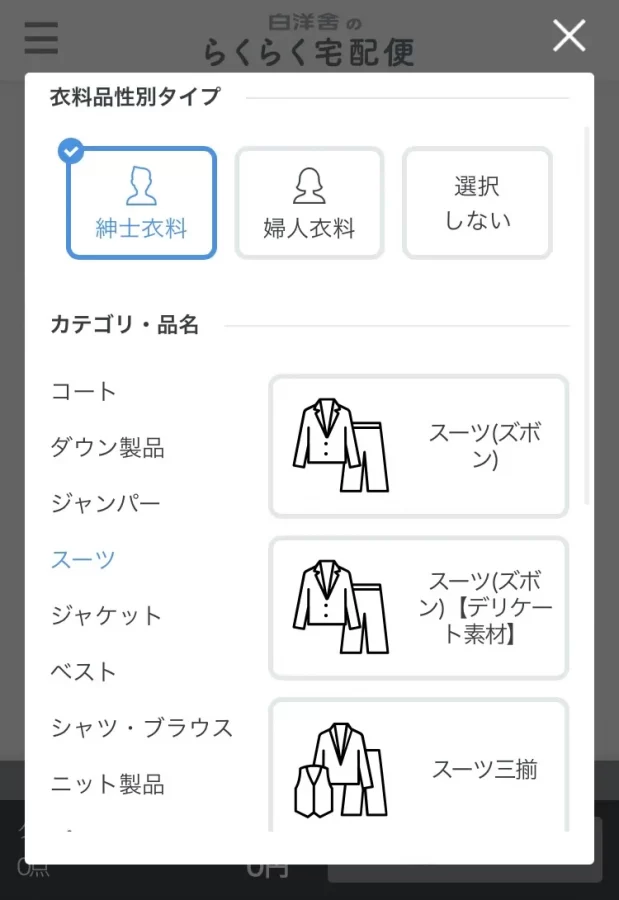Screen dimensions: 619x900
Task: Close the dialog with the X icon
Action: tap(569, 36)
